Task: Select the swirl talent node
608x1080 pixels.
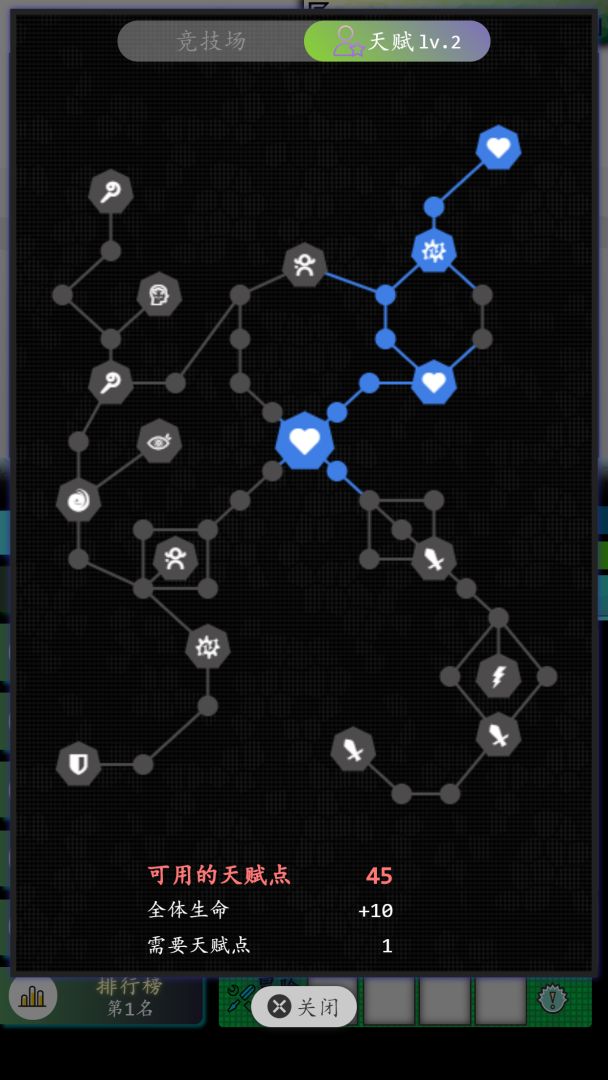Action: click(78, 500)
